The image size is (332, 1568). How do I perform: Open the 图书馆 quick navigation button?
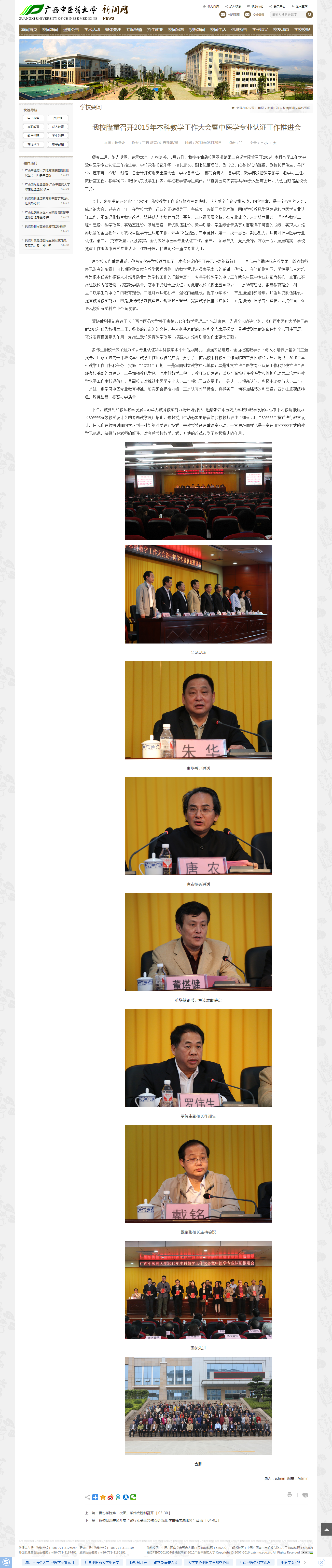(x=58, y=118)
